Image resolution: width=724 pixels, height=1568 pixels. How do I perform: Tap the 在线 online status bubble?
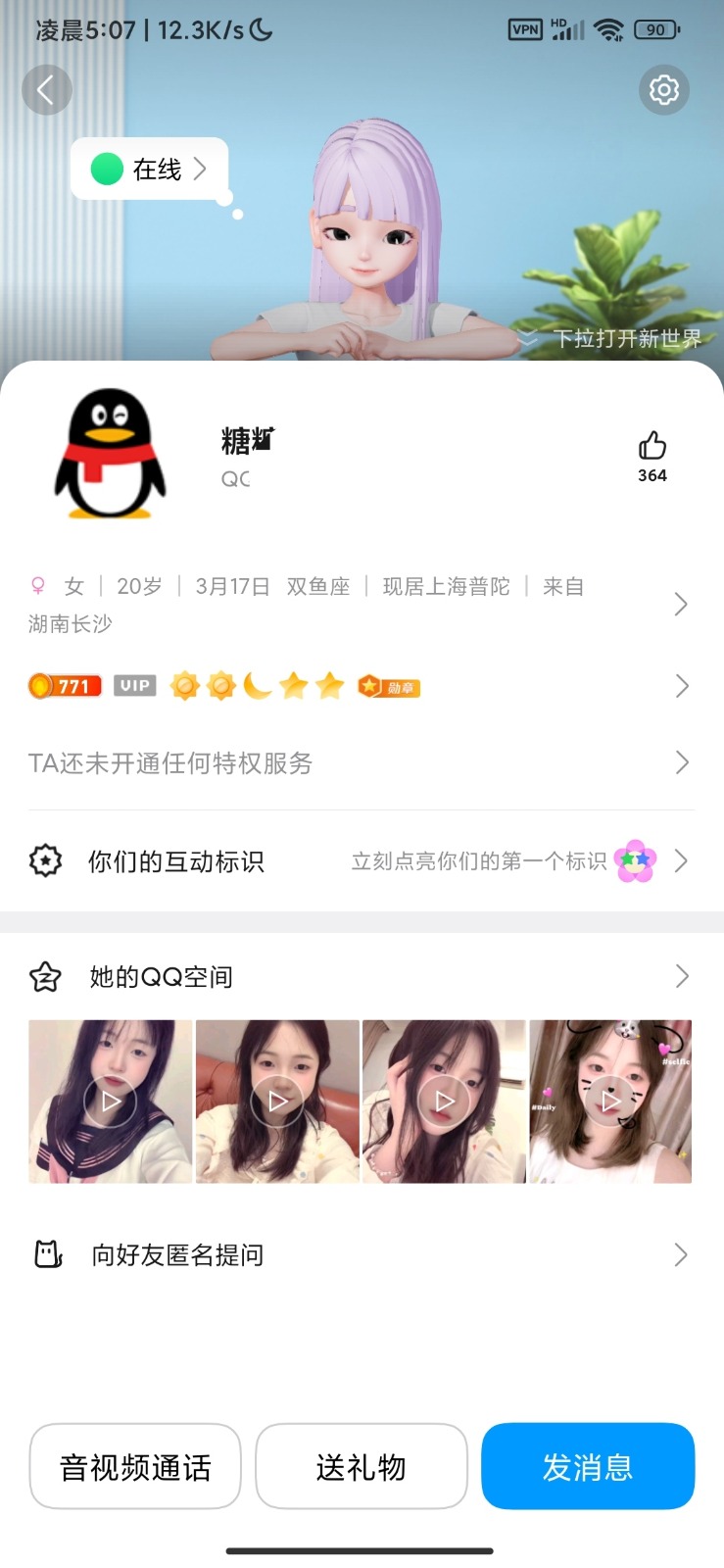tap(150, 170)
